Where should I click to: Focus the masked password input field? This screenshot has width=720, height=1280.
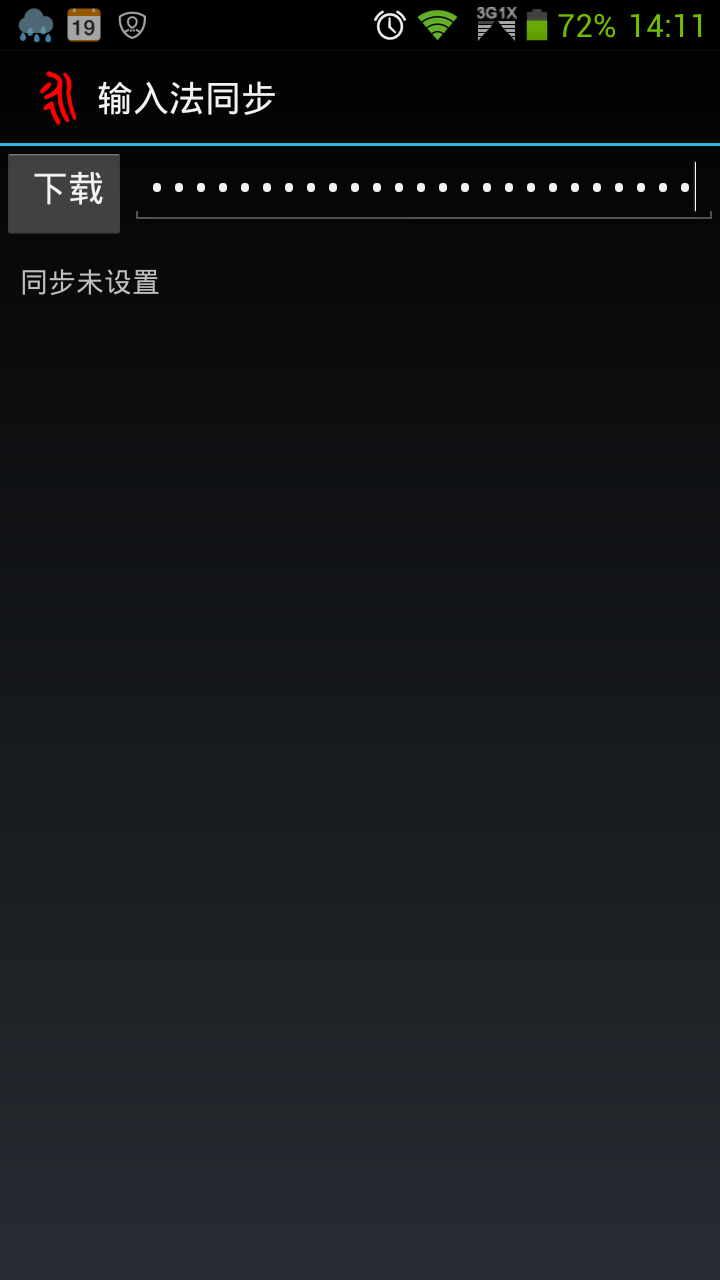coord(424,188)
